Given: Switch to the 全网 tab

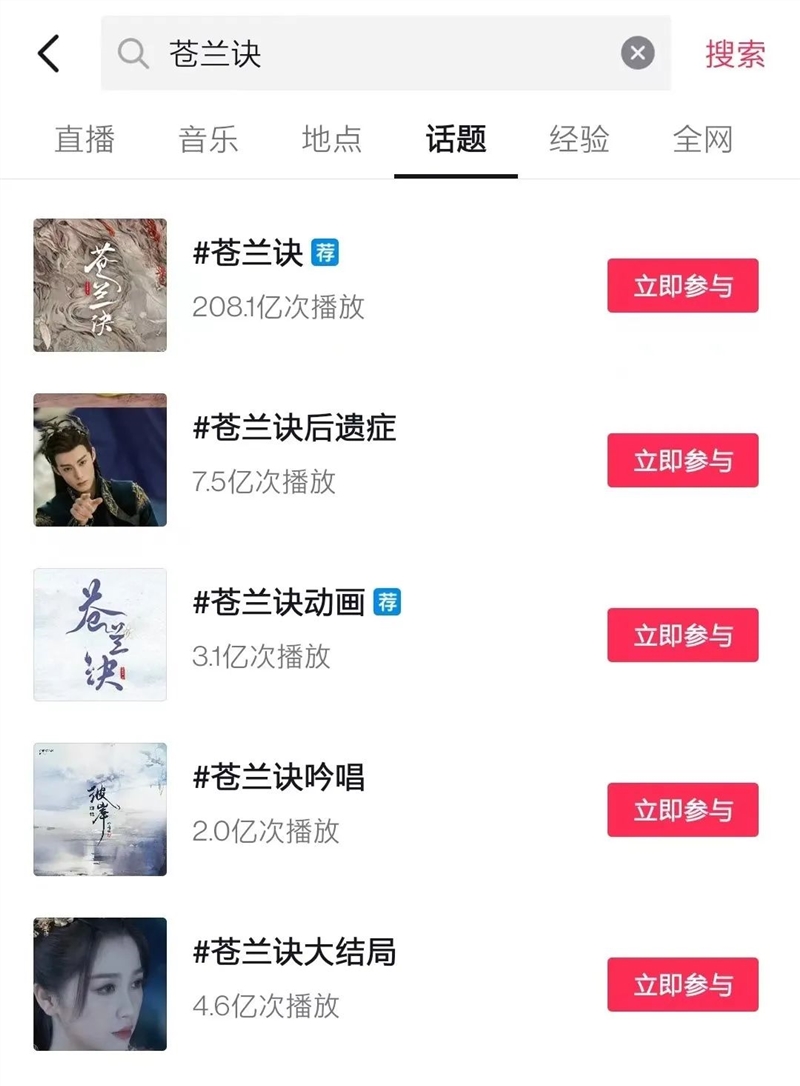Looking at the screenshot, I should pyautogui.click(x=706, y=141).
